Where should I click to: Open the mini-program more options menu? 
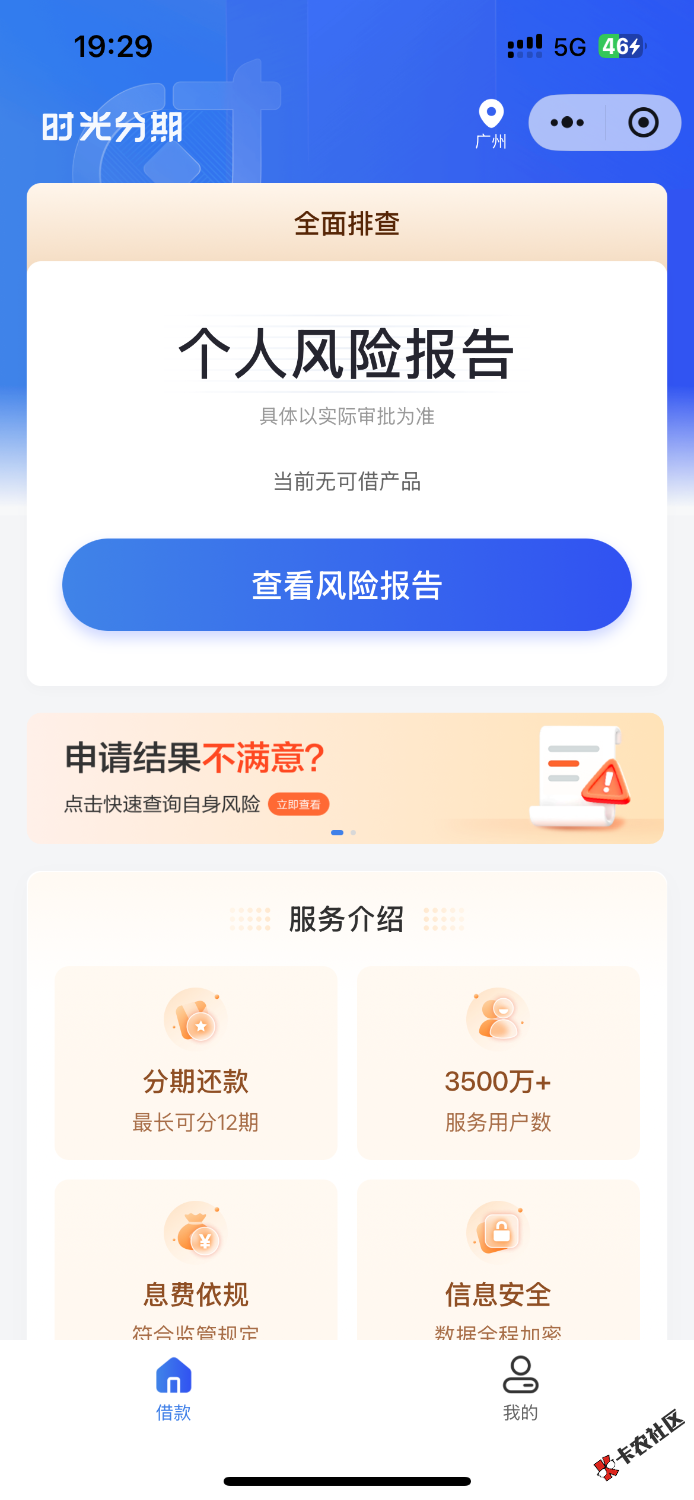[x=567, y=123]
